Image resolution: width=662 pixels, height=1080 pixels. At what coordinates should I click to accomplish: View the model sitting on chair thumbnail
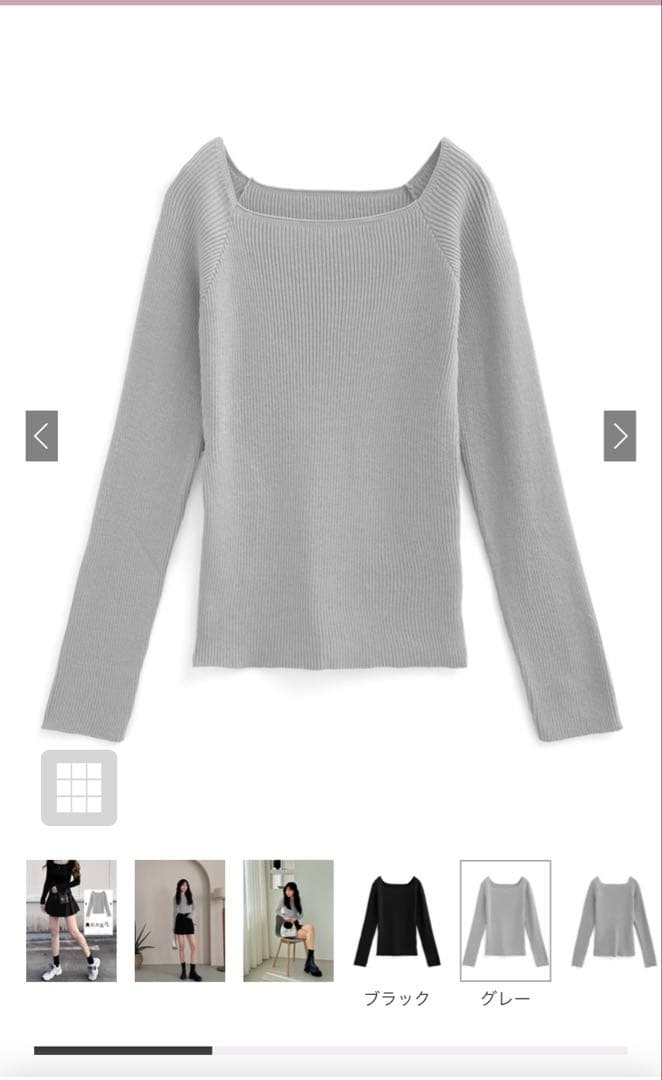point(288,920)
